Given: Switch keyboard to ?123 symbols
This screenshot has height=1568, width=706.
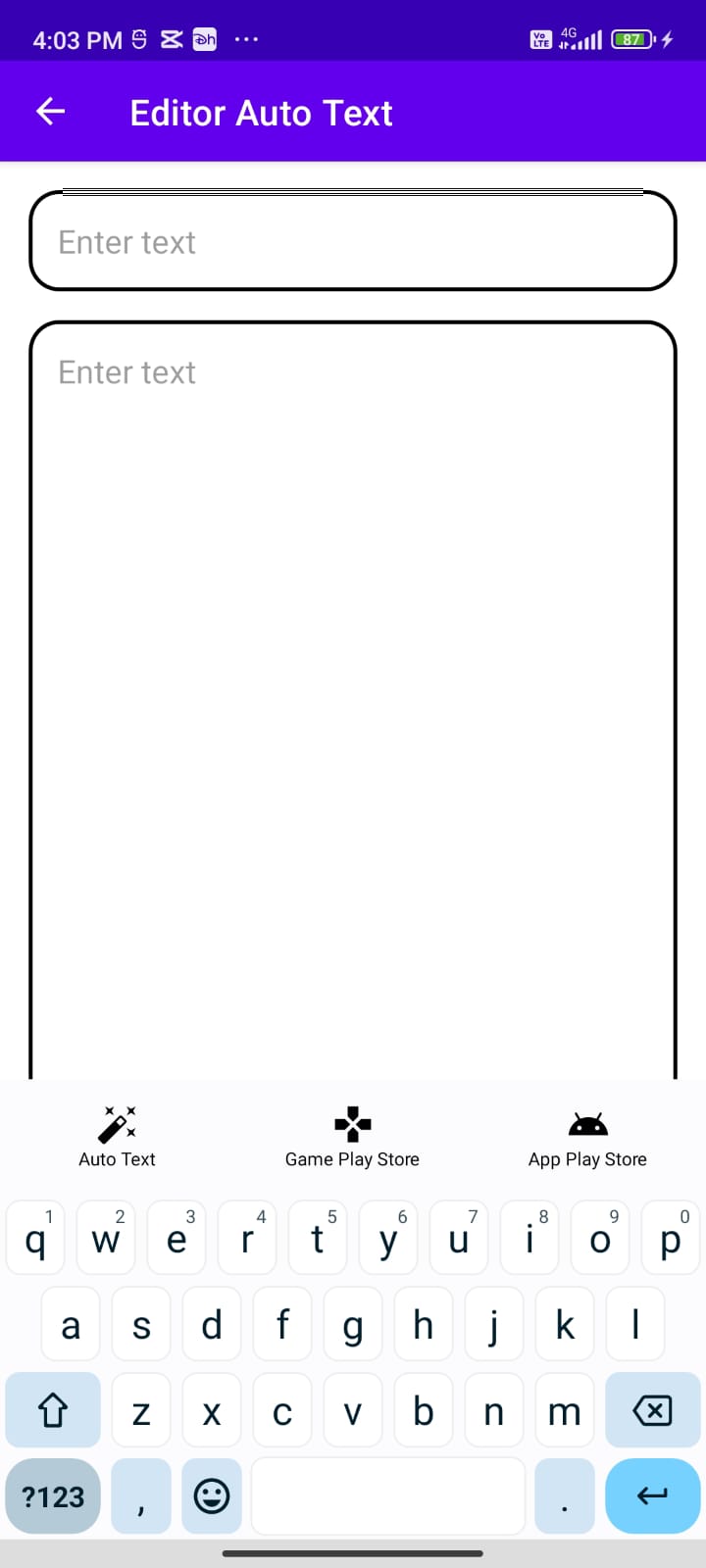Looking at the screenshot, I should pos(53,1496).
